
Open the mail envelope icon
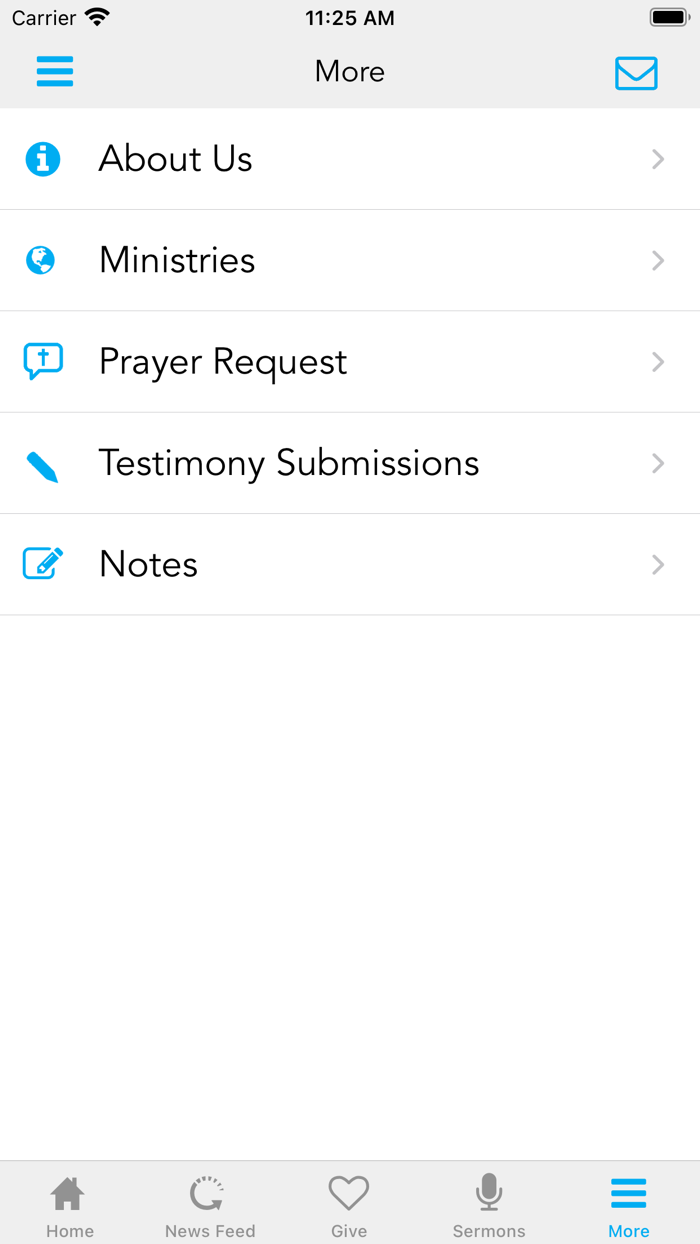tap(636, 73)
